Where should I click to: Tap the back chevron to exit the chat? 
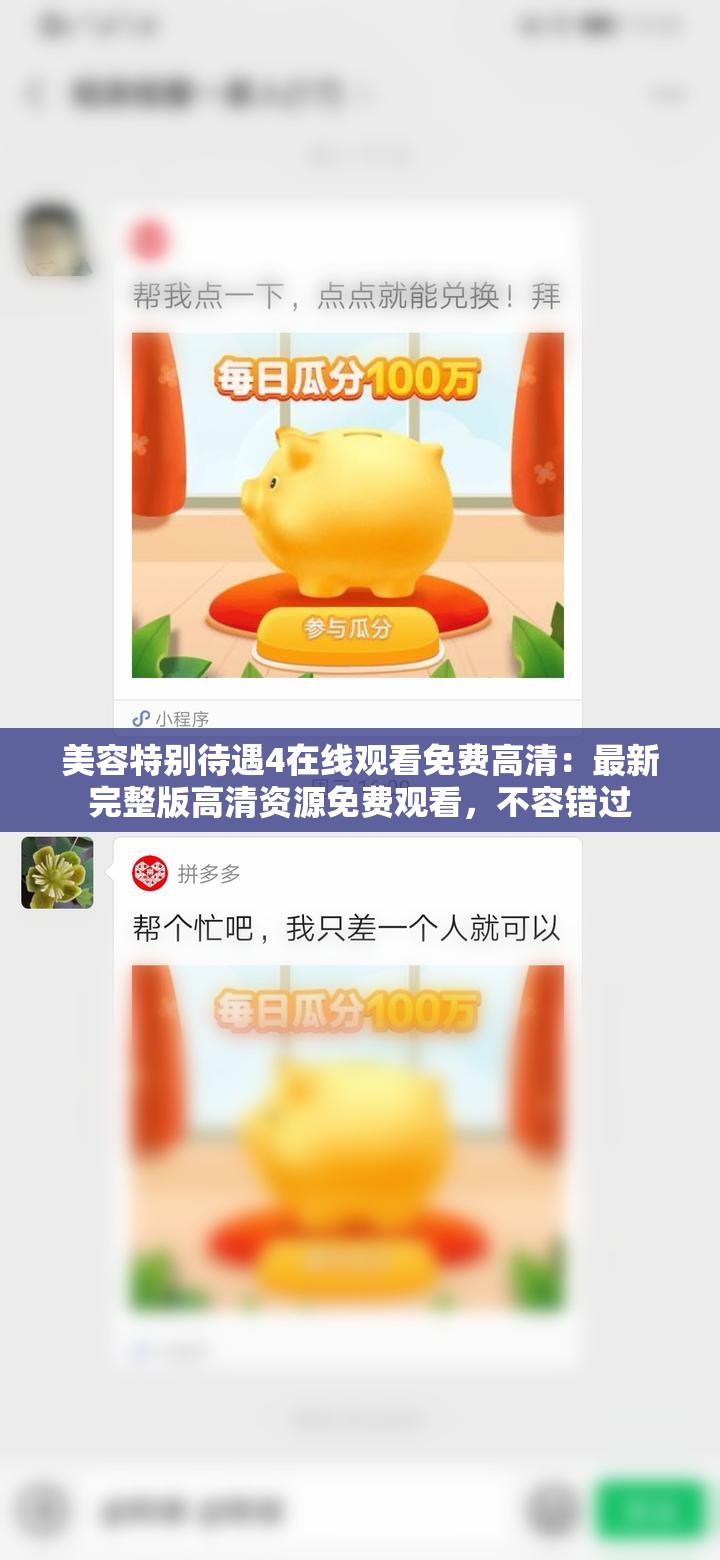coord(35,95)
